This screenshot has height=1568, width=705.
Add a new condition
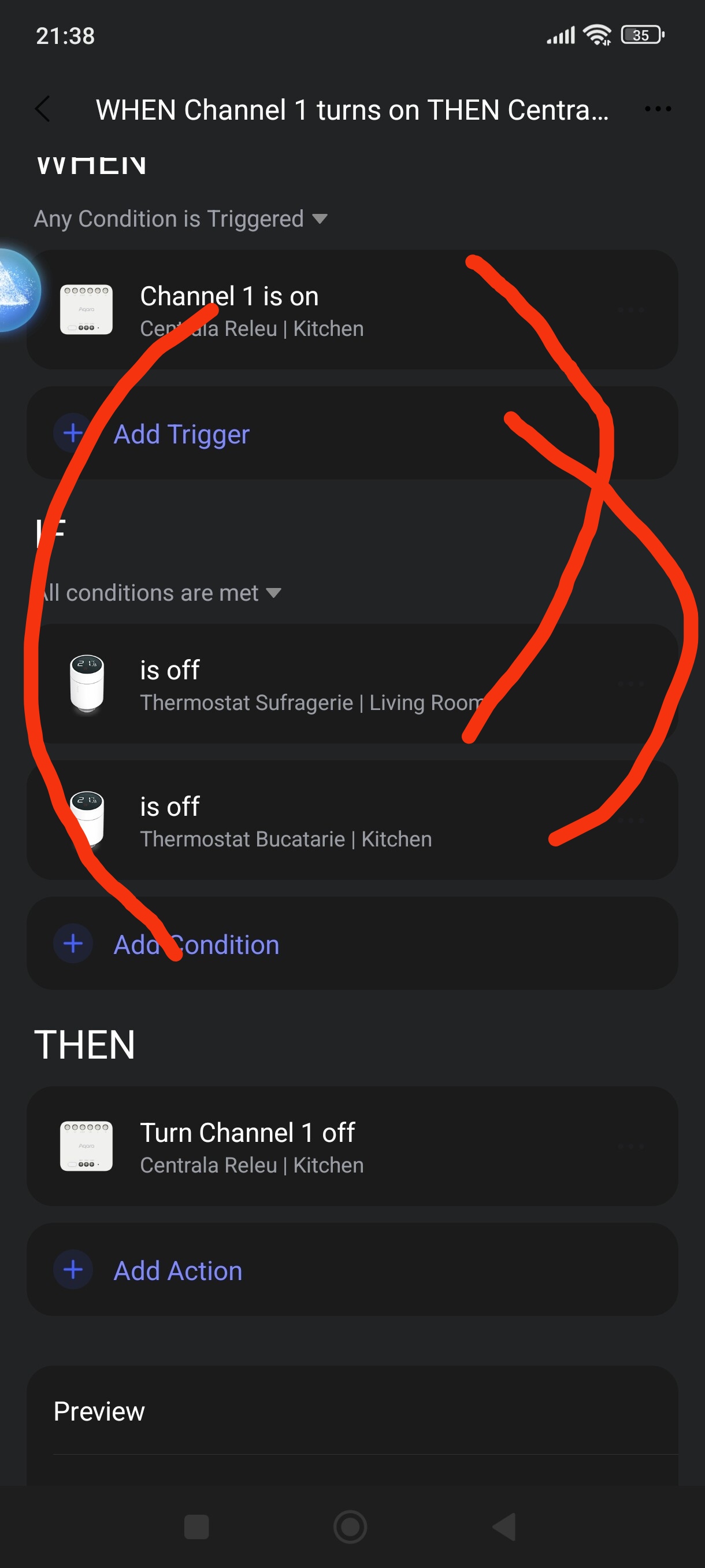pyautogui.click(x=196, y=944)
